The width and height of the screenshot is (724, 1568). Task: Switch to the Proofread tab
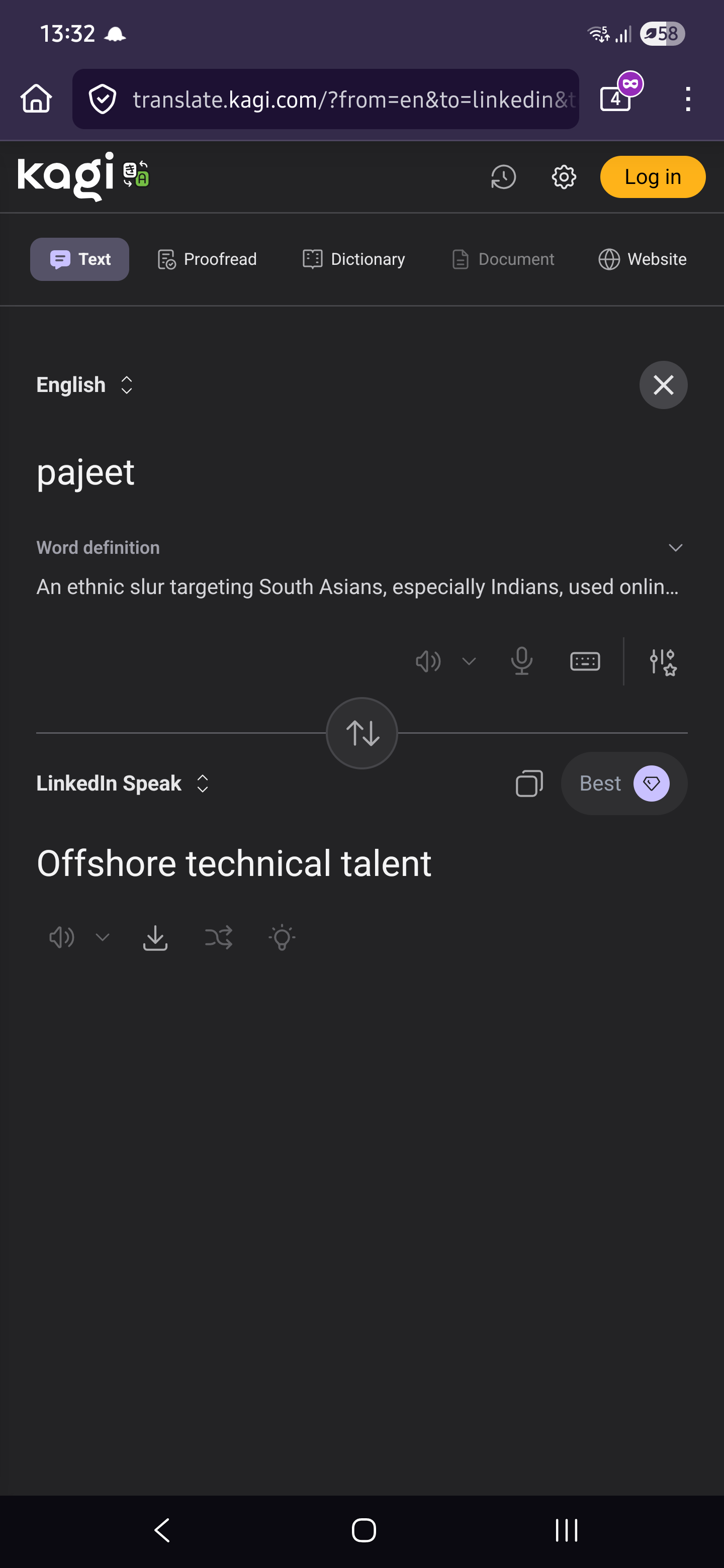coord(207,259)
